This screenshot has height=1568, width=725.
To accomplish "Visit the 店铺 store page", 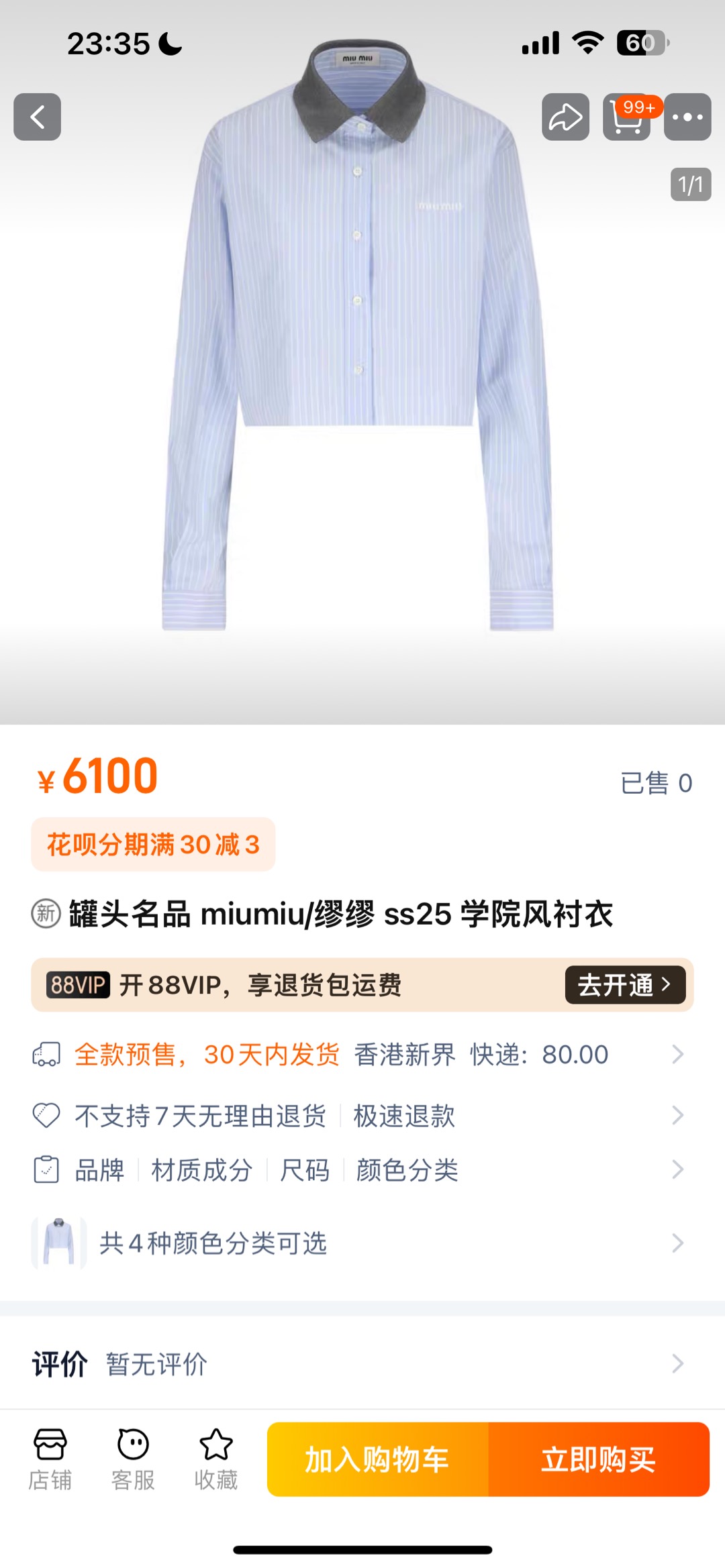I will pyautogui.click(x=50, y=1459).
